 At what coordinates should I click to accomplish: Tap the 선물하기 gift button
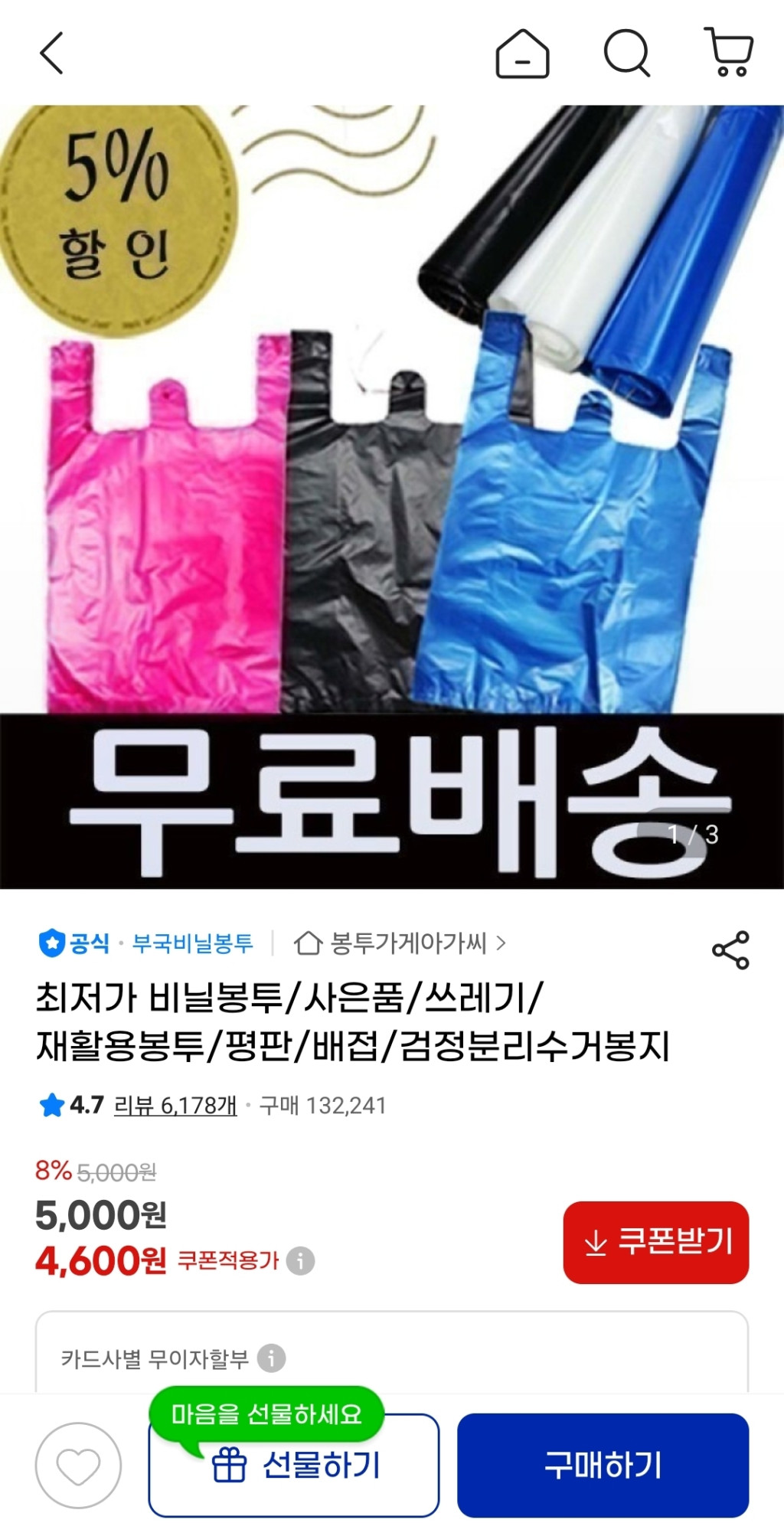point(294,1466)
